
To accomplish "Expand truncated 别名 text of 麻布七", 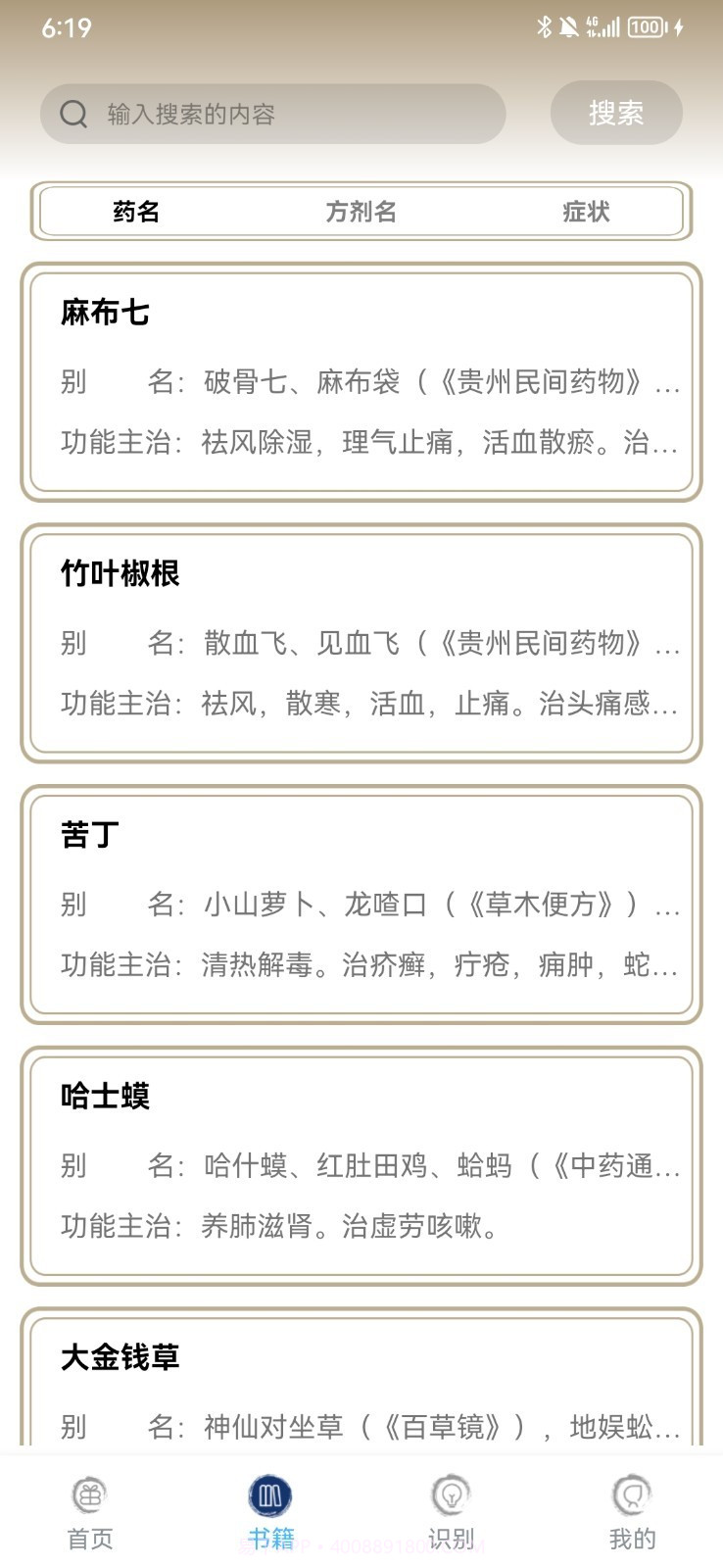I will pos(441,382).
